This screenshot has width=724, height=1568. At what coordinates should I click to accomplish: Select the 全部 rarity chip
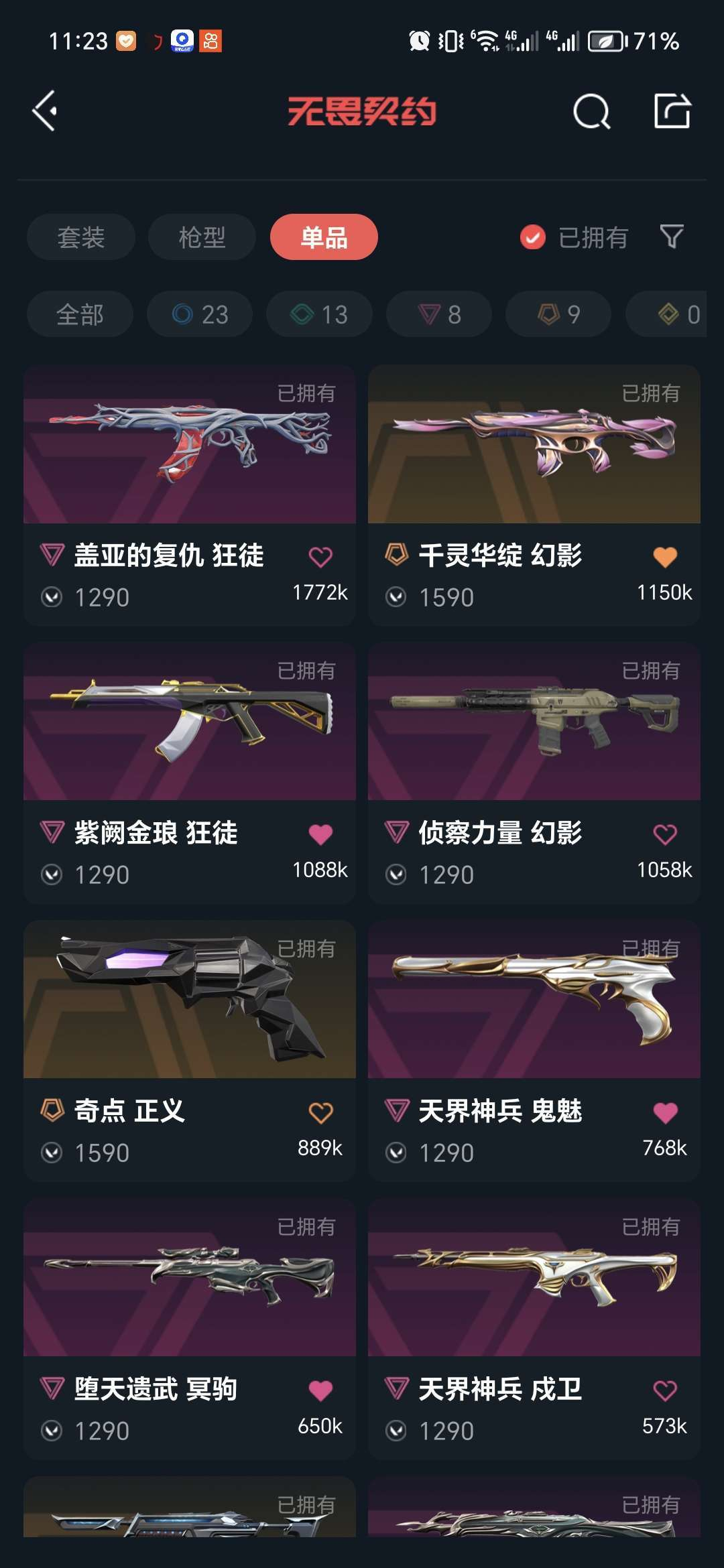tap(80, 314)
